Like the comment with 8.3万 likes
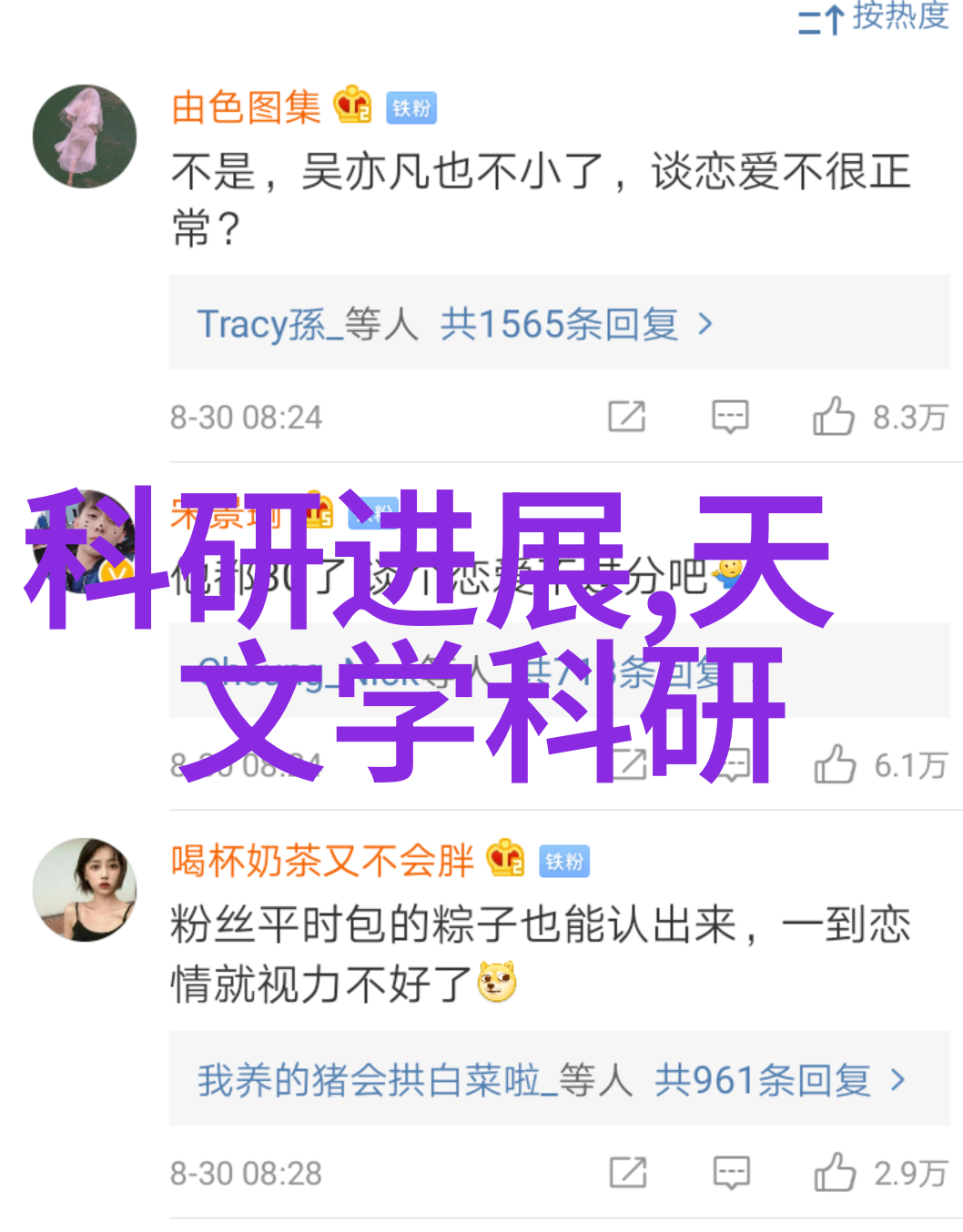 click(x=834, y=417)
